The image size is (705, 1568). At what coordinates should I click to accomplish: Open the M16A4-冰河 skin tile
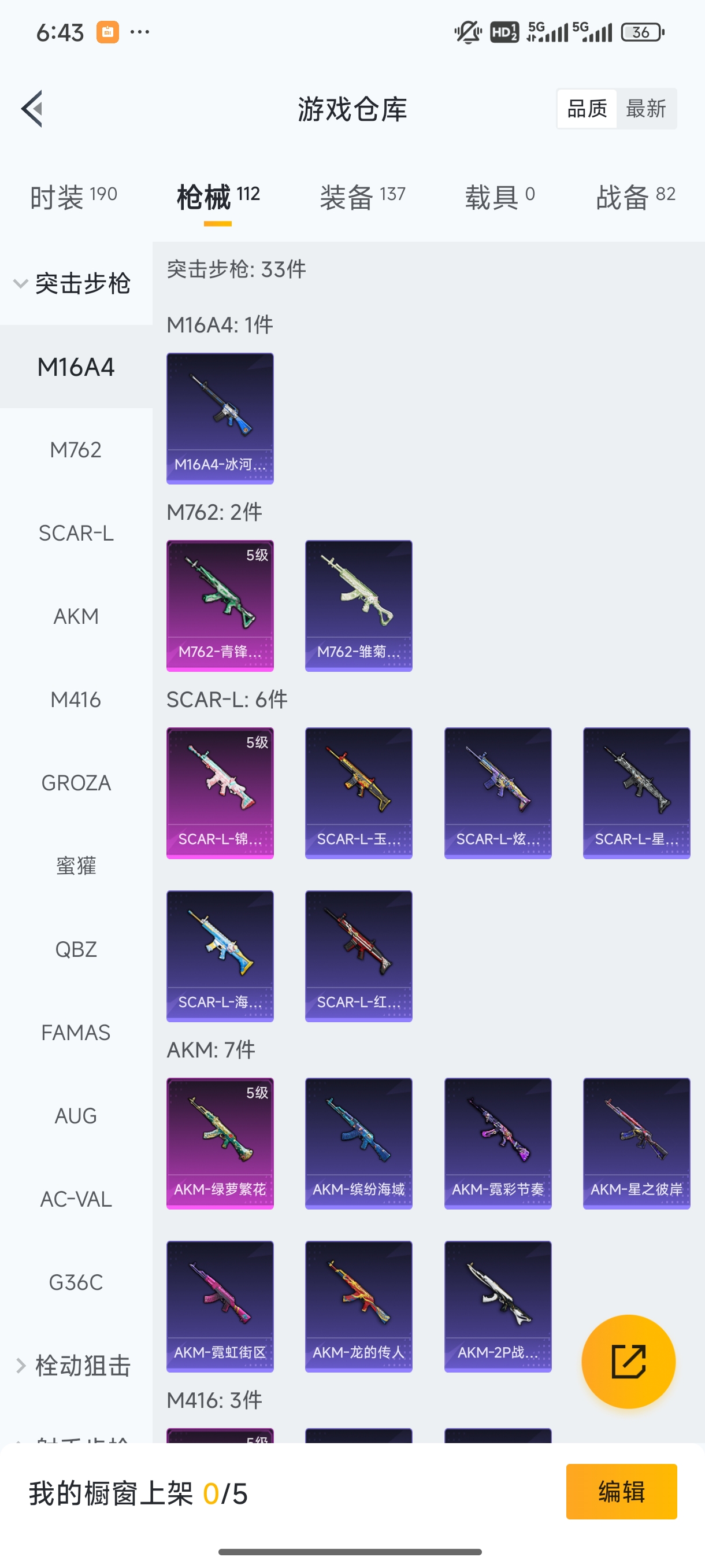(220, 418)
